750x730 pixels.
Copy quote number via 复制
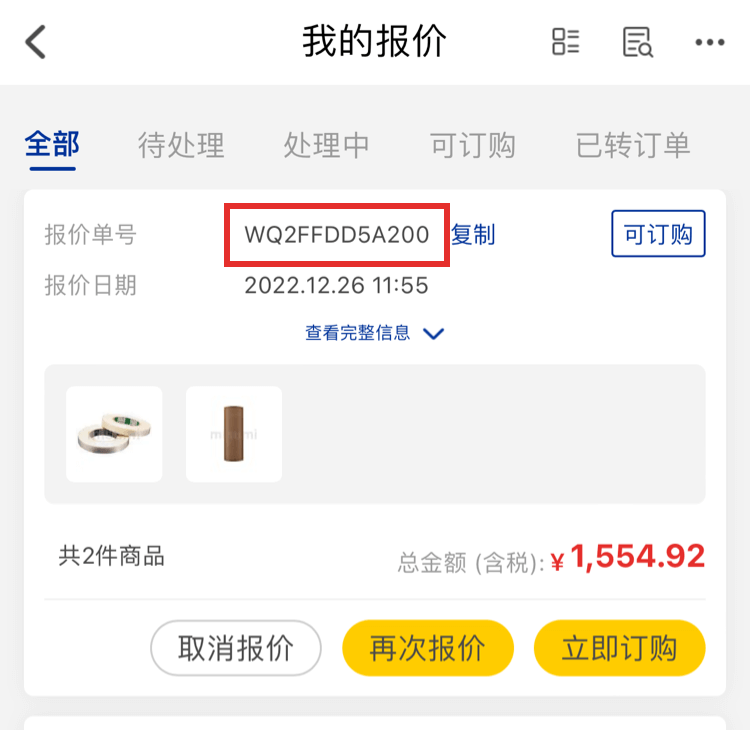point(473,235)
